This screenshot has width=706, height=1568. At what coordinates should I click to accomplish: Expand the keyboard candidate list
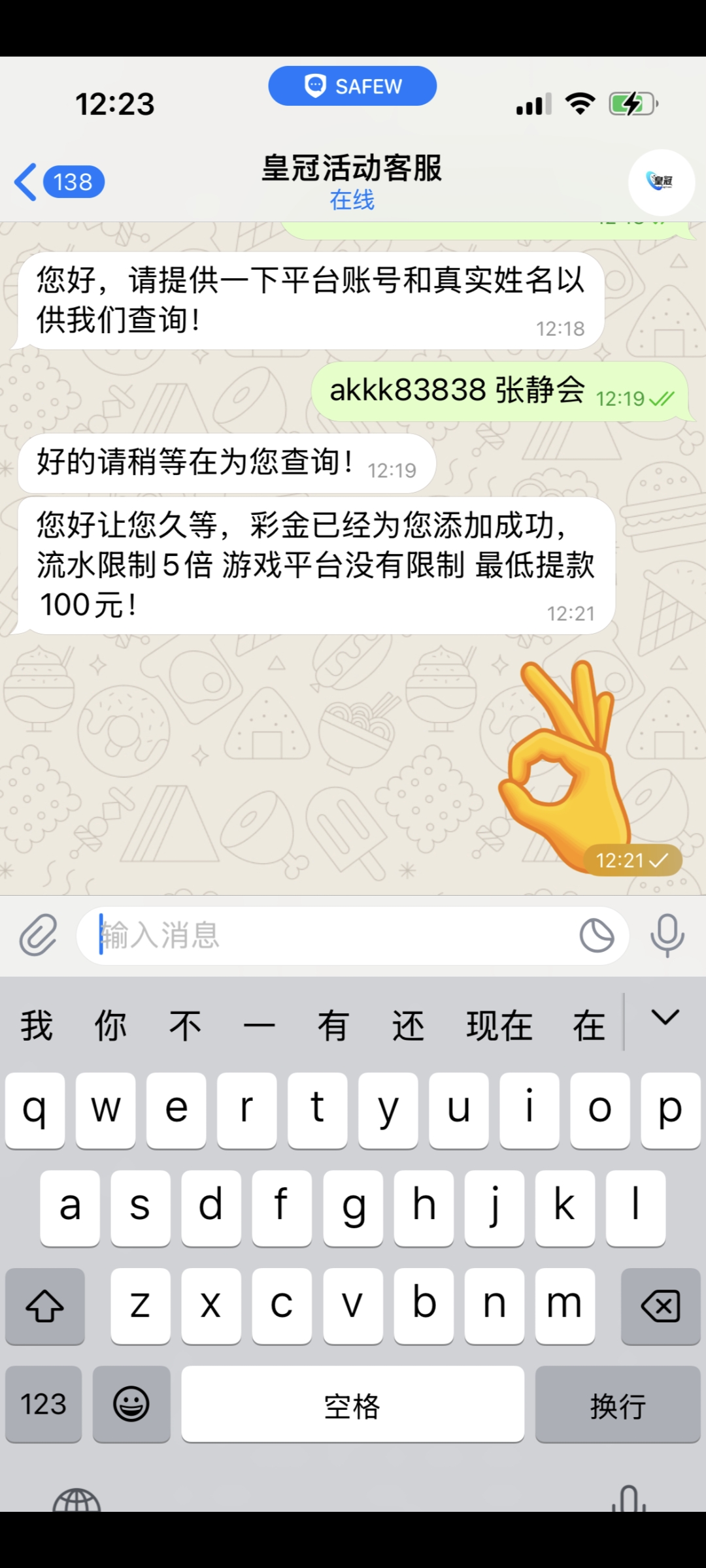click(x=665, y=1018)
